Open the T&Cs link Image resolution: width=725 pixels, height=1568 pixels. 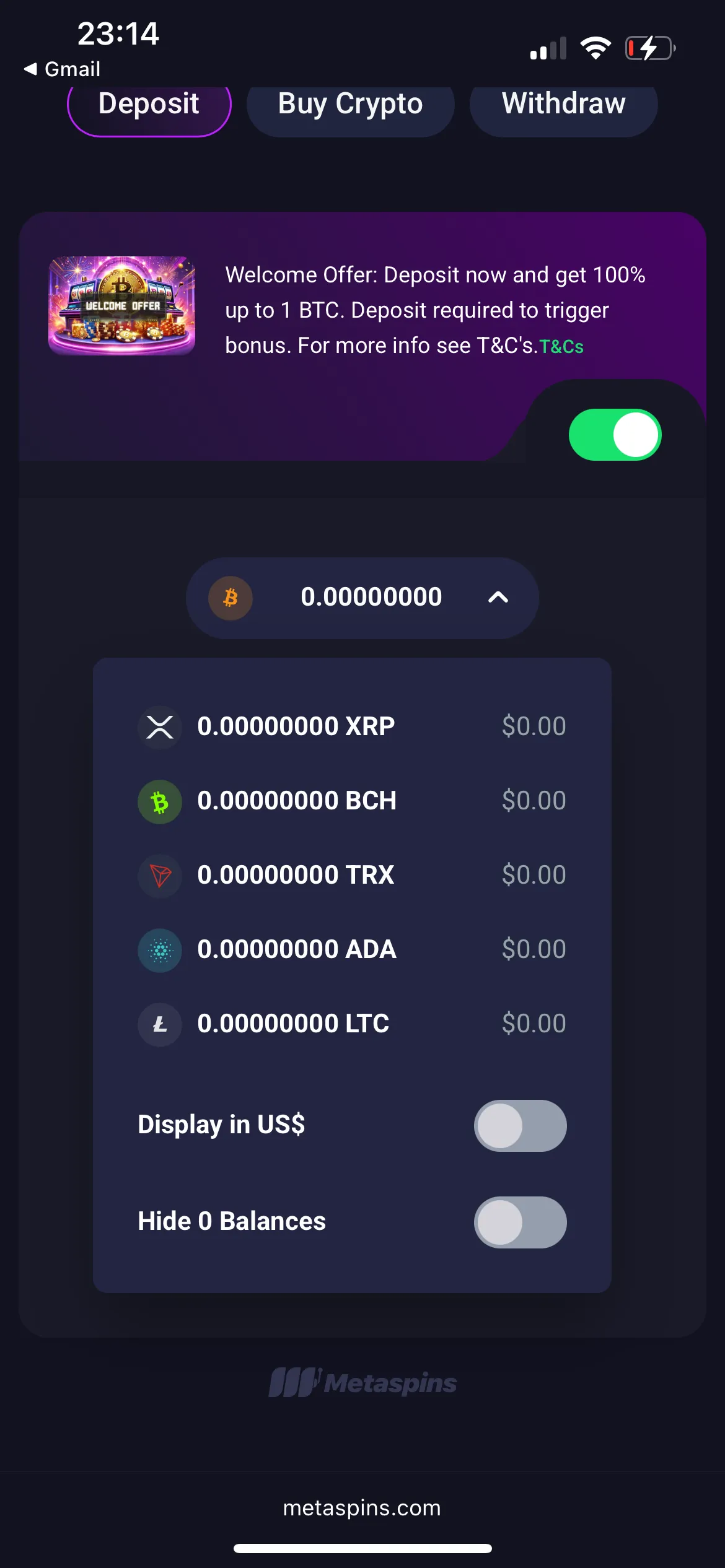click(561, 347)
